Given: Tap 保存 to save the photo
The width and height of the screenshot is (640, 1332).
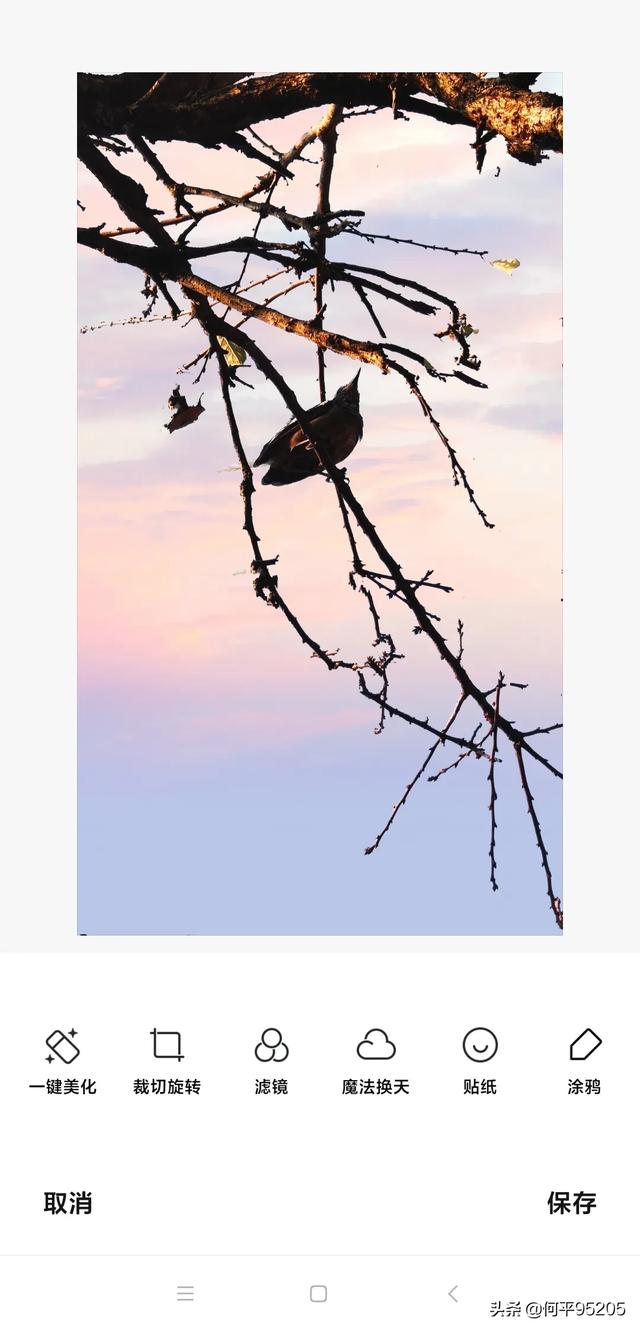Looking at the screenshot, I should (x=572, y=1203).
